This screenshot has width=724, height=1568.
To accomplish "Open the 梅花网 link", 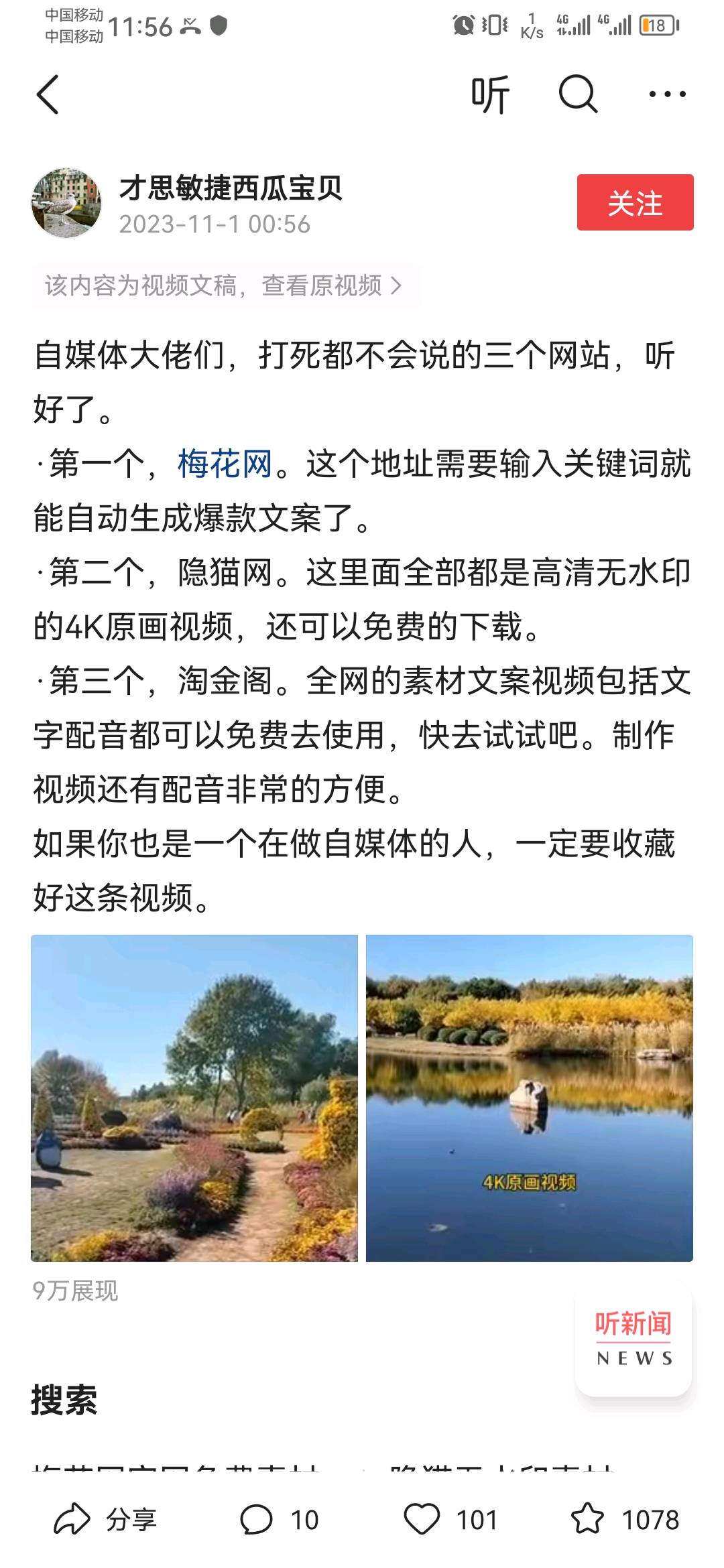I will 225,464.
